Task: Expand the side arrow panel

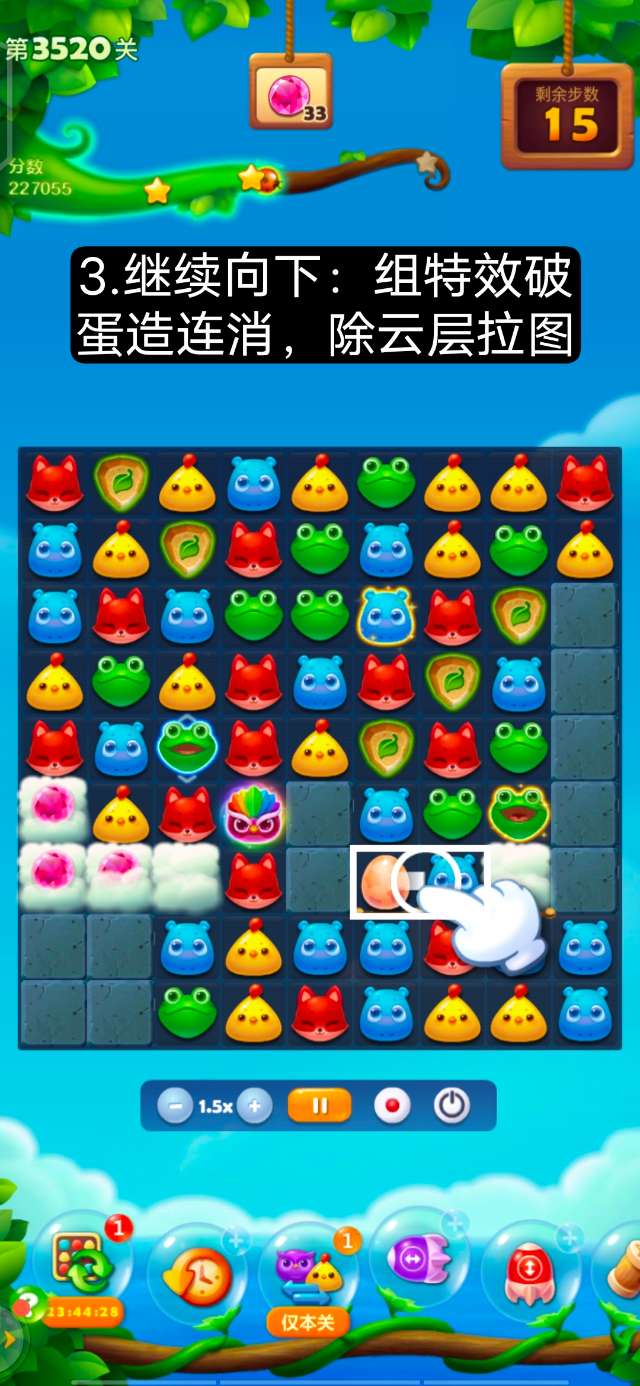Action: pyautogui.click(x=10, y=1338)
